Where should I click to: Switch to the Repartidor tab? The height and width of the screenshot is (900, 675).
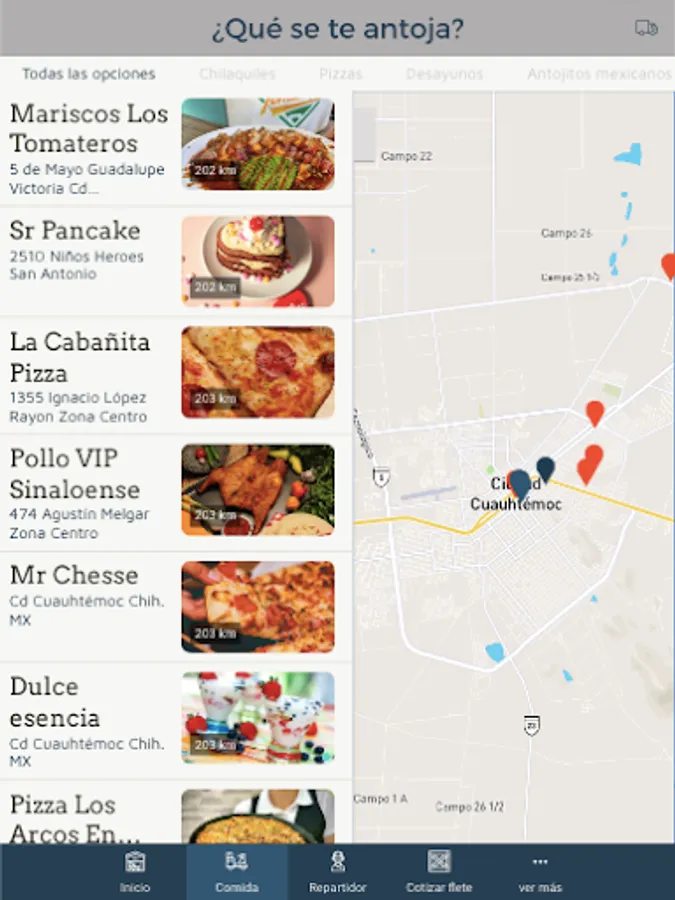(338, 872)
